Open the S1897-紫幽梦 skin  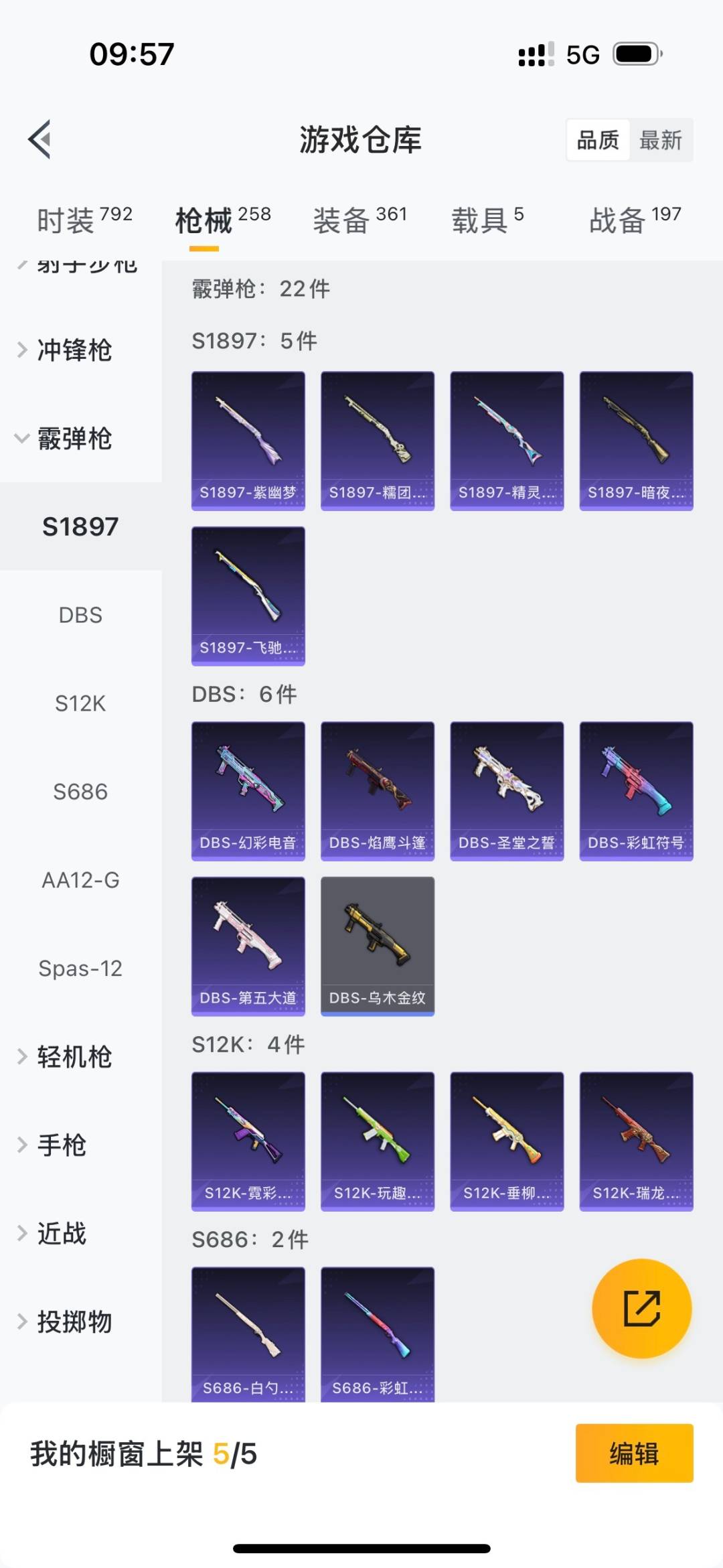248,441
